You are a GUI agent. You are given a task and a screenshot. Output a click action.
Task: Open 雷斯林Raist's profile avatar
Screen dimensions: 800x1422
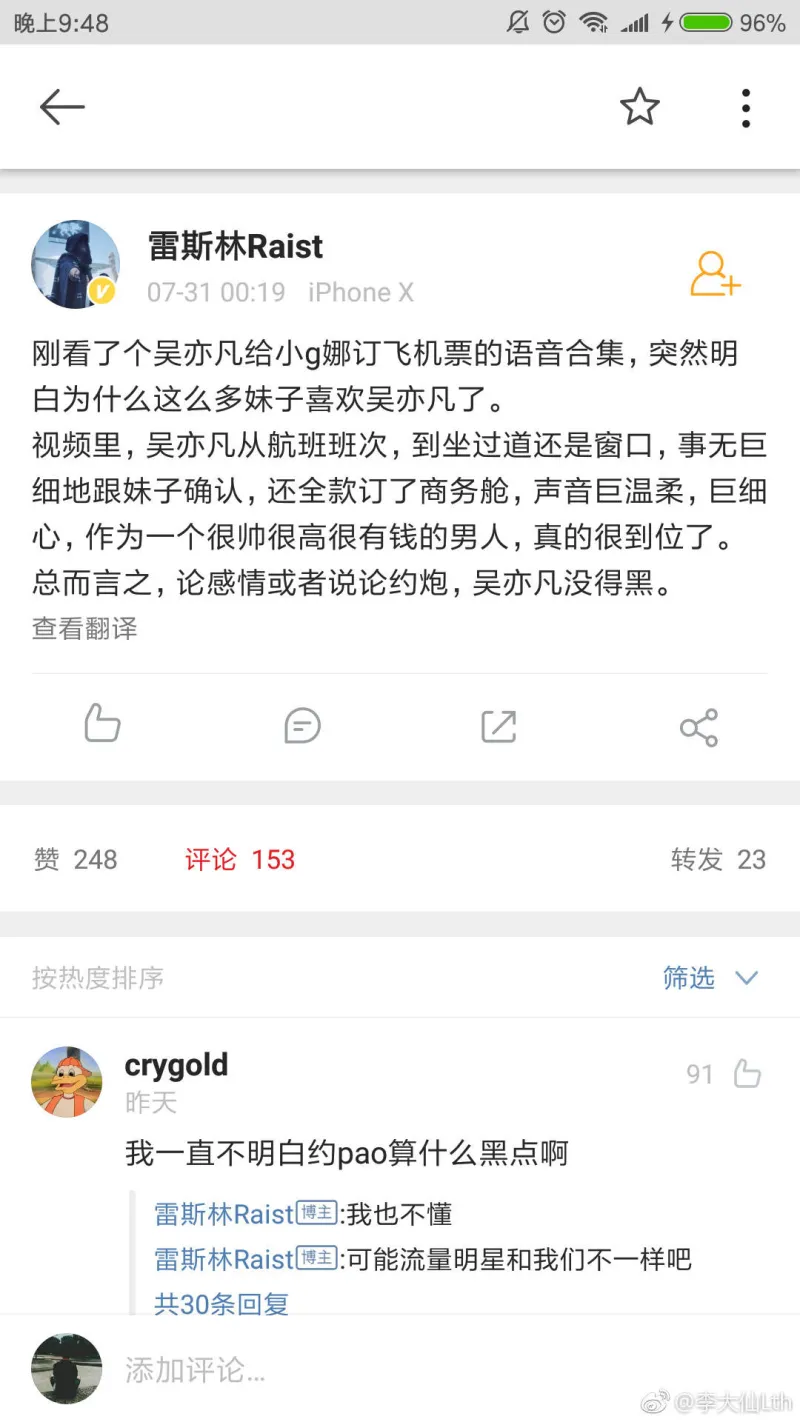point(76,264)
